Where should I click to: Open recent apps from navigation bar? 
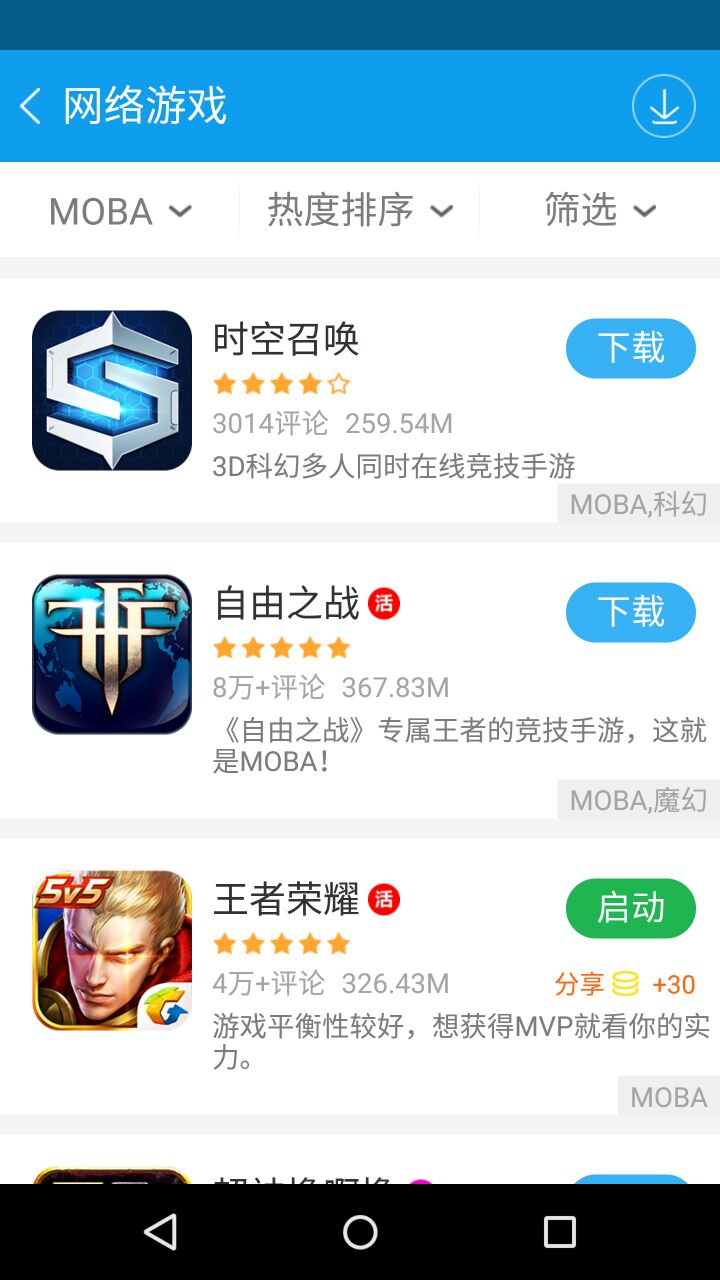(x=559, y=1232)
